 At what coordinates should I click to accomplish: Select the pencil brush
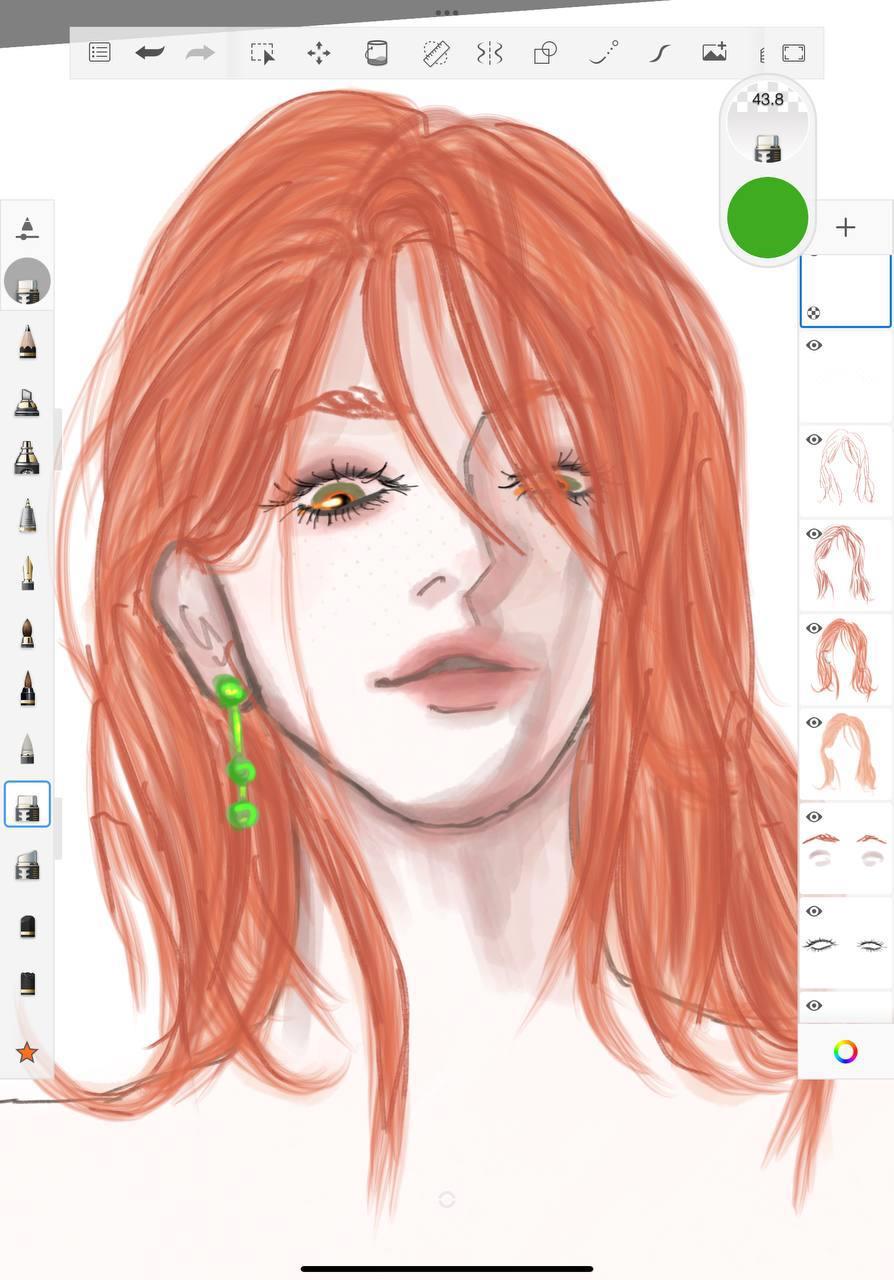click(x=27, y=342)
